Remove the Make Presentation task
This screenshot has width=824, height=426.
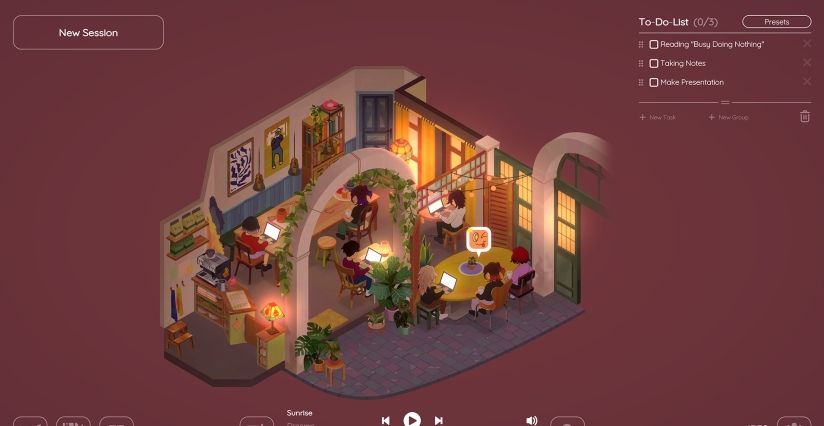coord(807,82)
